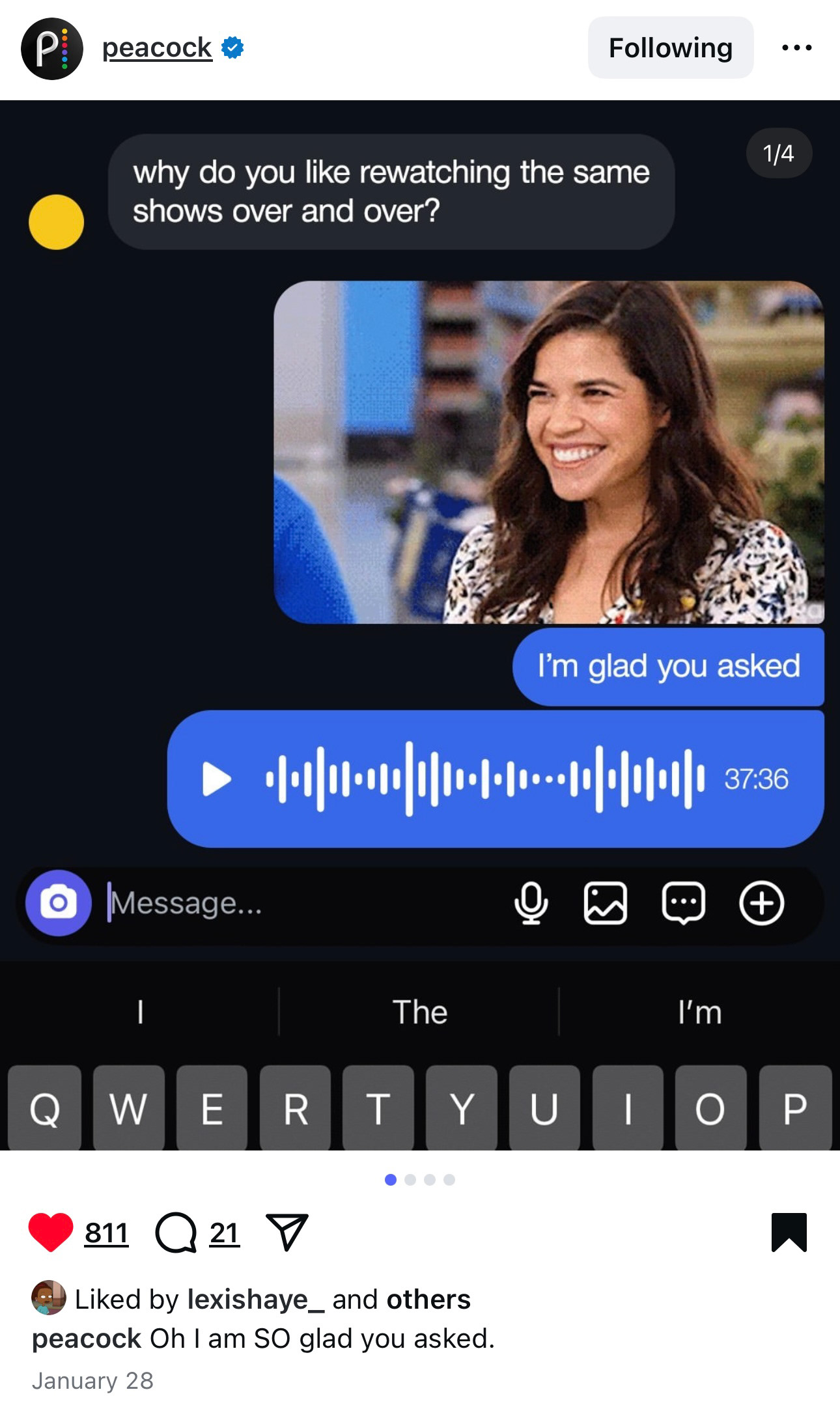
Task: Tap others to see who liked
Action: click(x=428, y=1299)
